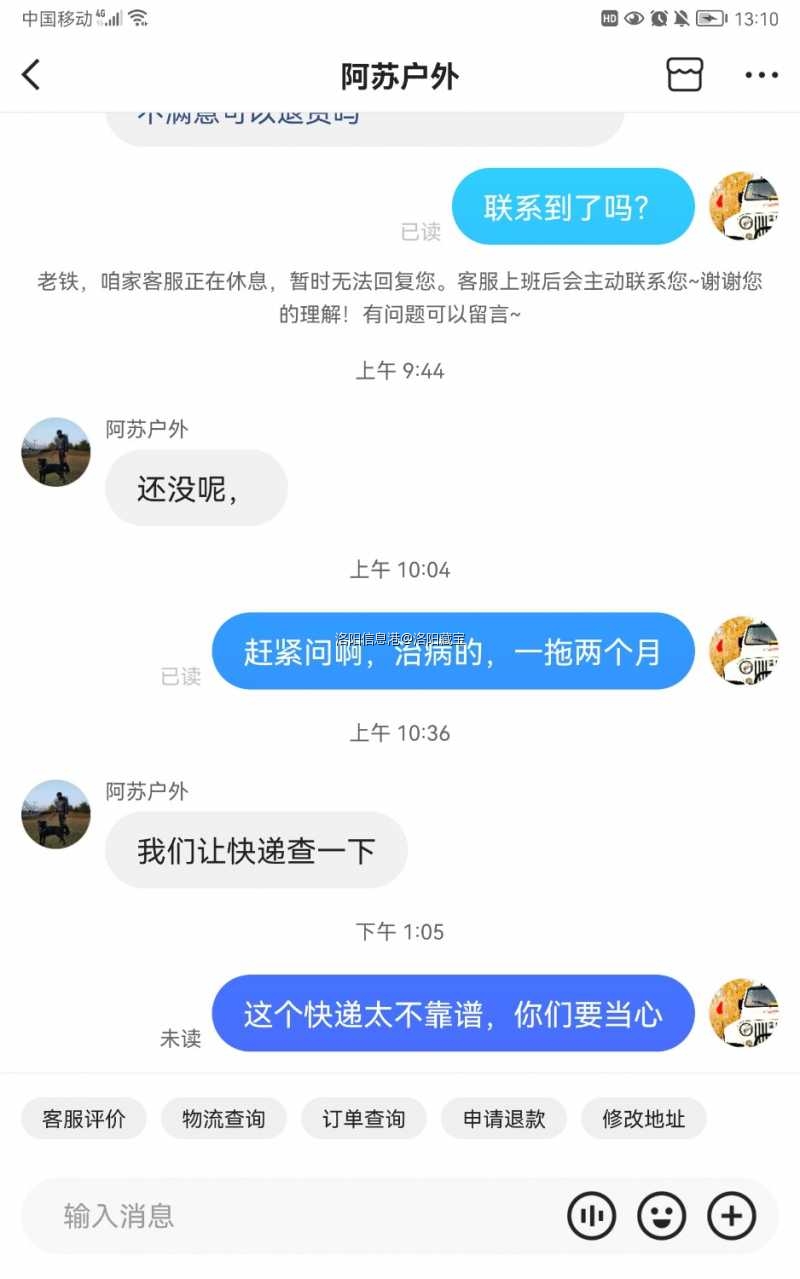
Task: Tap the 客服评价 chip
Action: click(84, 1119)
